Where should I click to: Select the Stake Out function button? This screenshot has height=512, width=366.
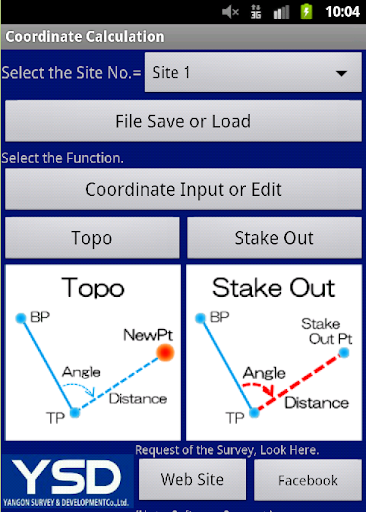pyautogui.click(x=274, y=238)
